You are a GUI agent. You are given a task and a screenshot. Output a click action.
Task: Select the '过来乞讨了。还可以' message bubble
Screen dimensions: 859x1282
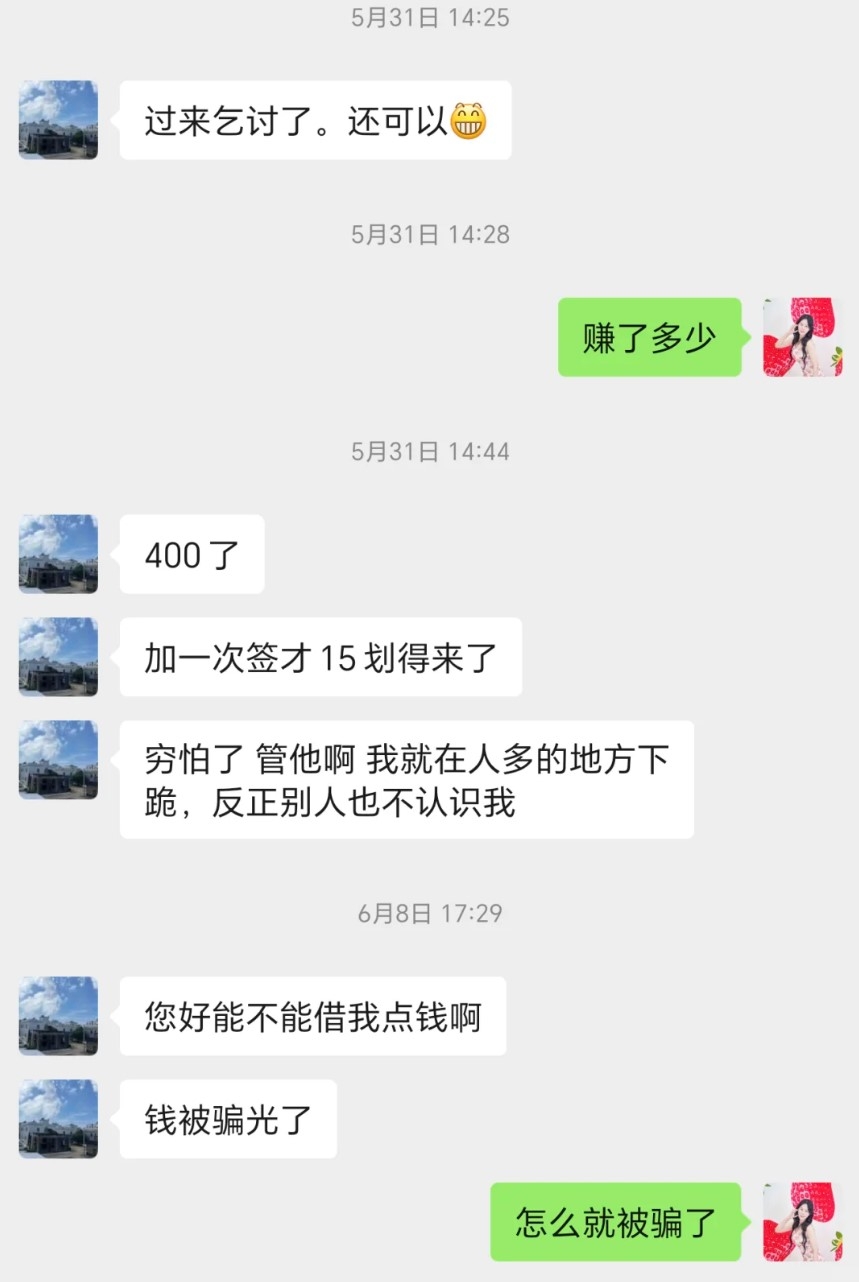315,120
